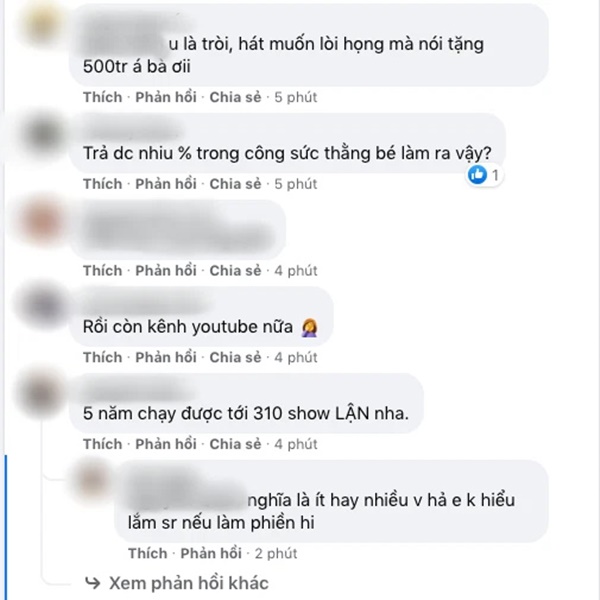Share the "Trả dc nhiu %" comment
The height and width of the screenshot is (600, 600).
(x=236, y=184)
